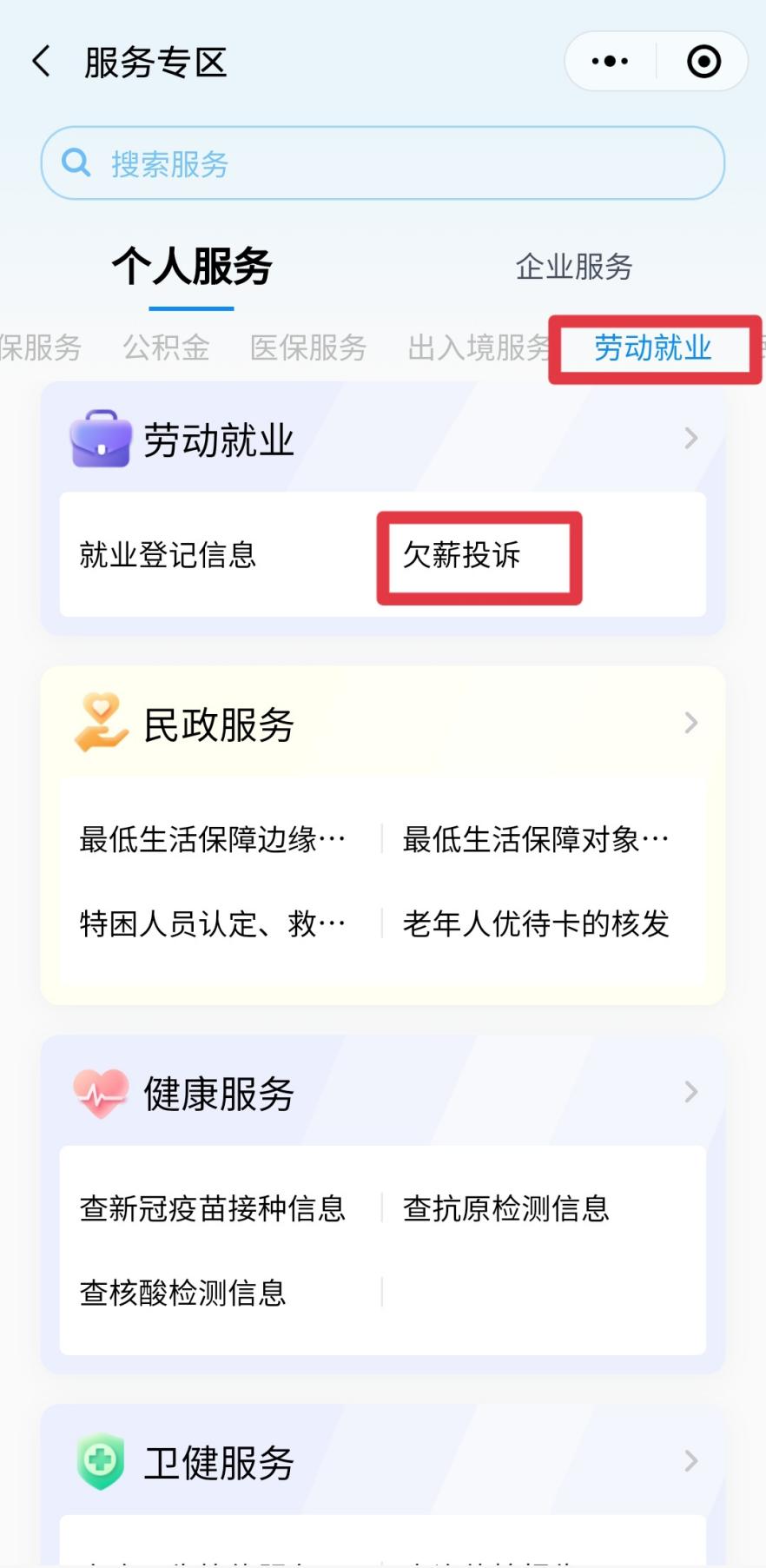
Task: Jump to the 公积金 category
Action: [x=166, y=347]
